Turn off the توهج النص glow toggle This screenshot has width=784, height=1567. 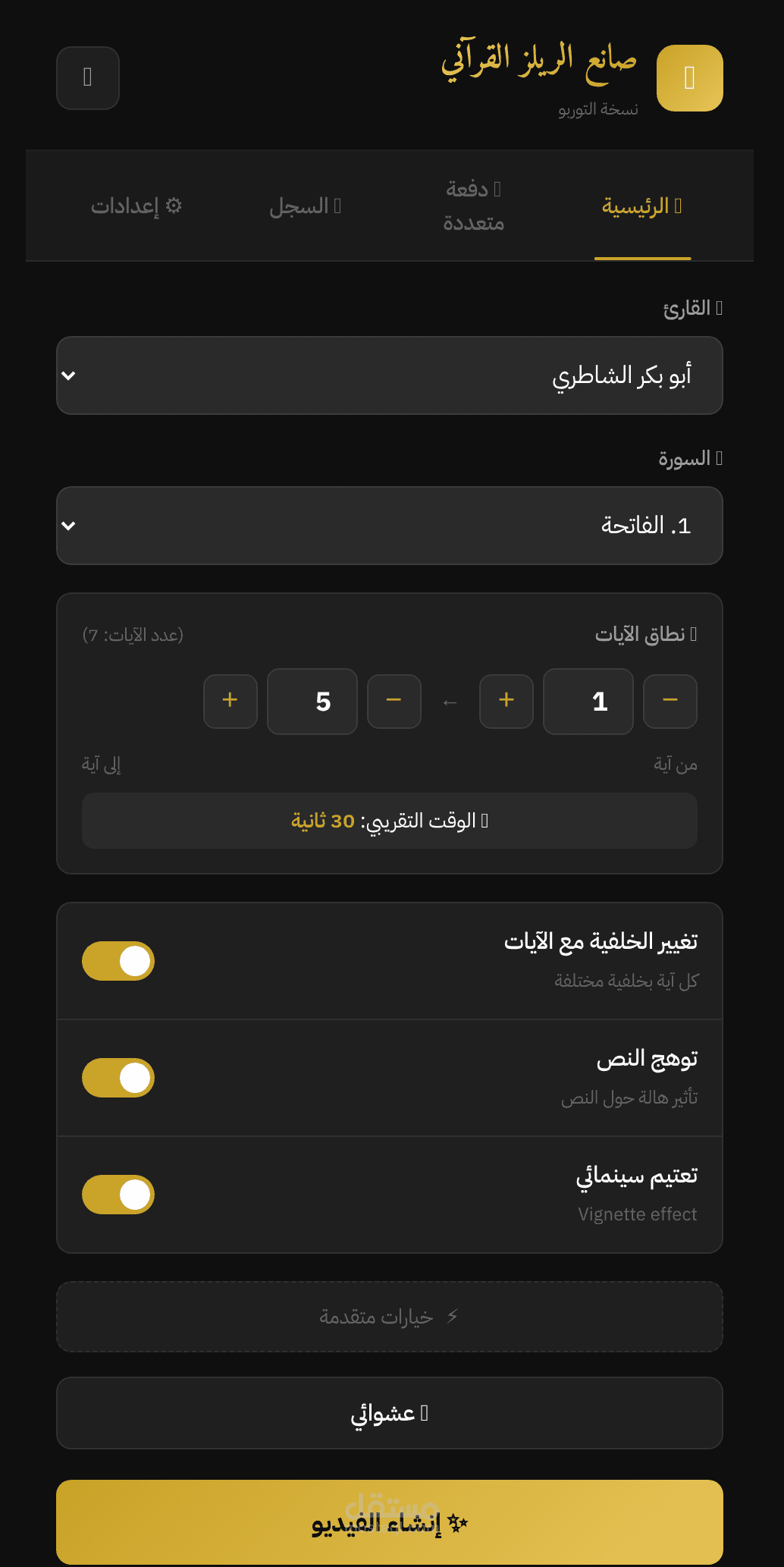click(x=118, y=1077)
